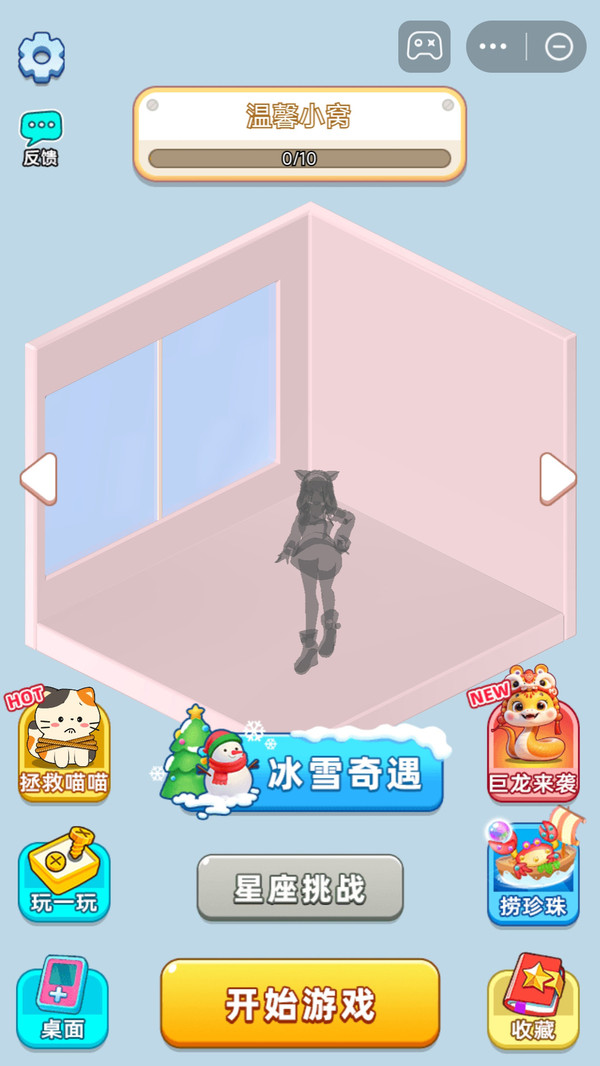Open the game controller icon

[x=424, y=46]
